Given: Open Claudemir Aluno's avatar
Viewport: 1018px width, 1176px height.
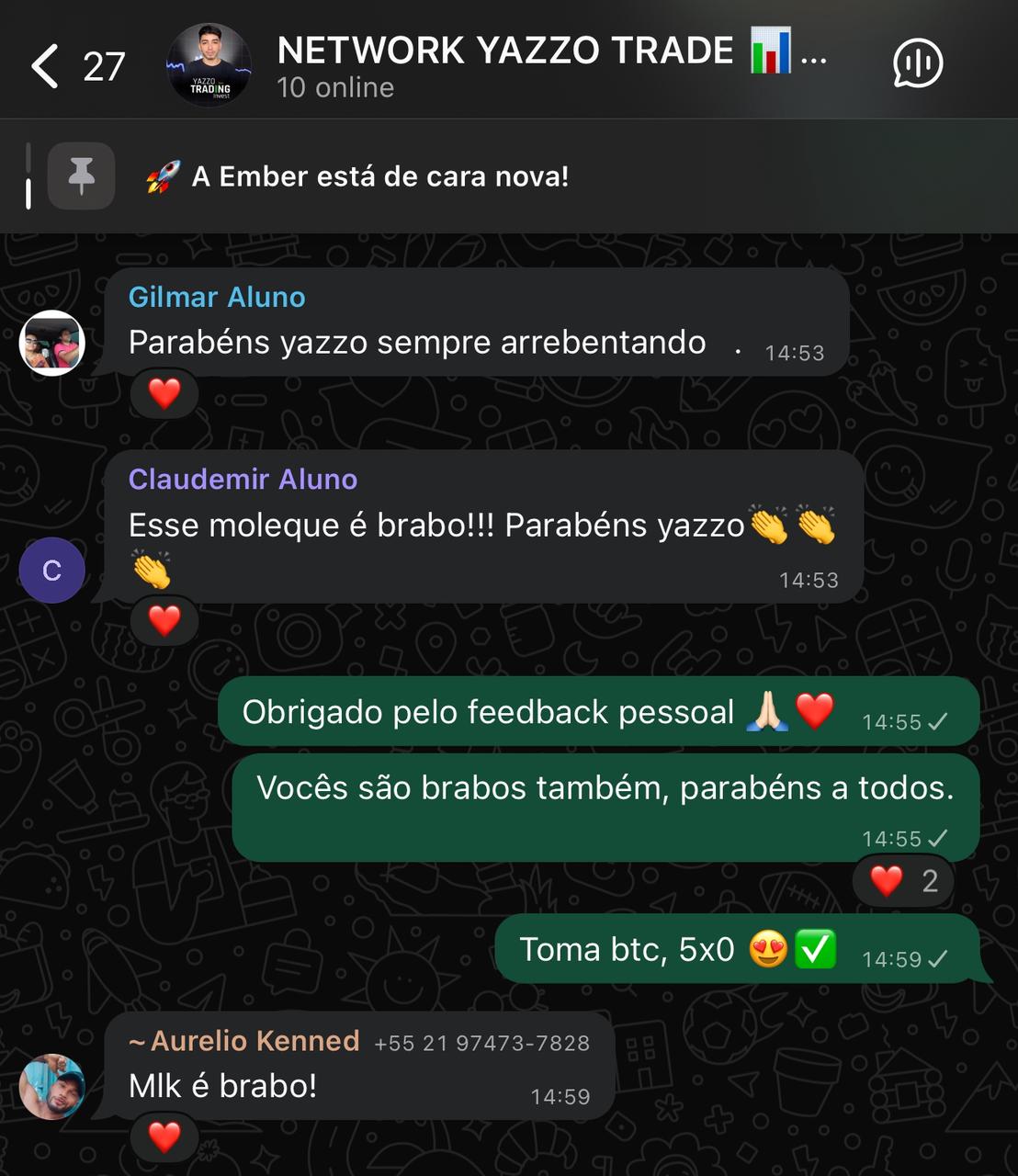Looking at the screenshot, I should (x=52, y=571).
